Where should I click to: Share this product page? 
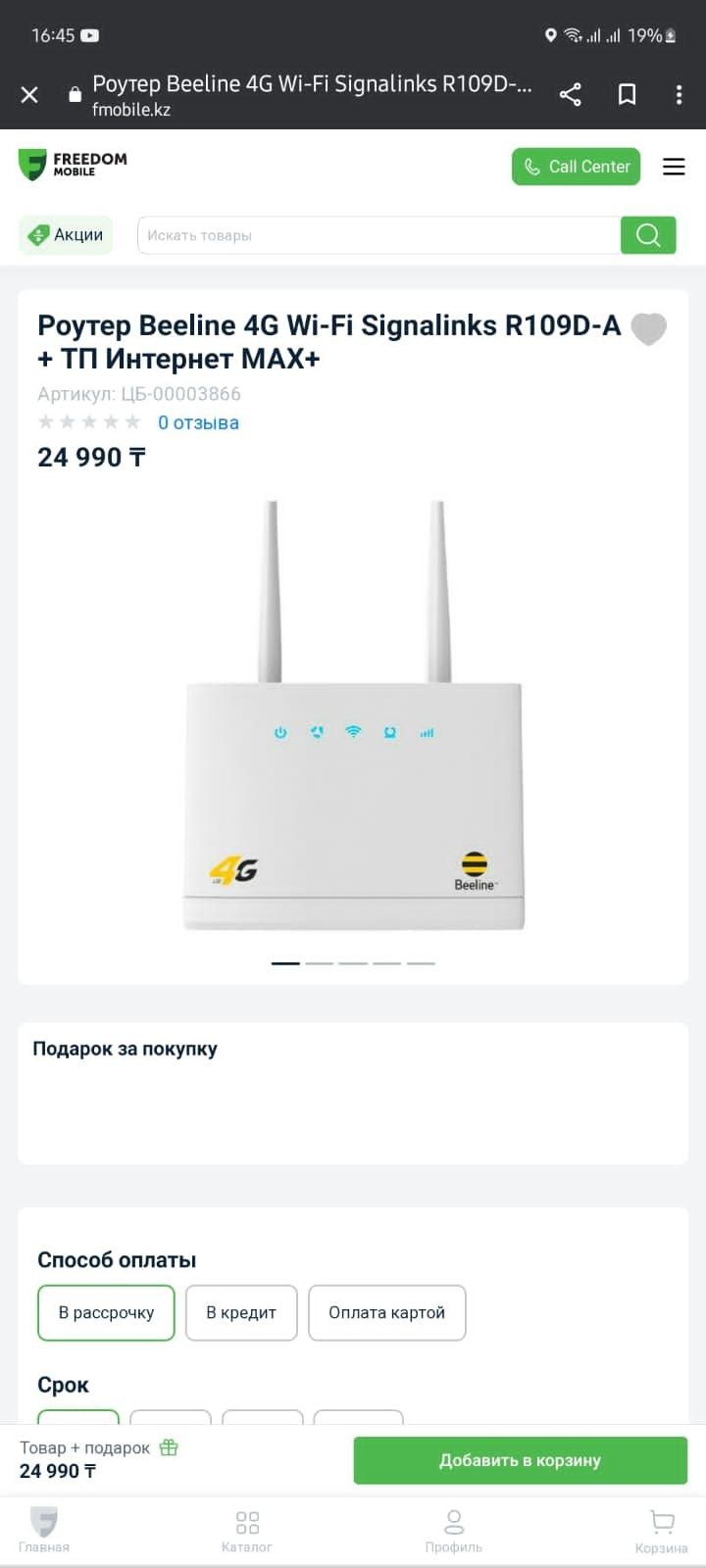click(571, 95)
